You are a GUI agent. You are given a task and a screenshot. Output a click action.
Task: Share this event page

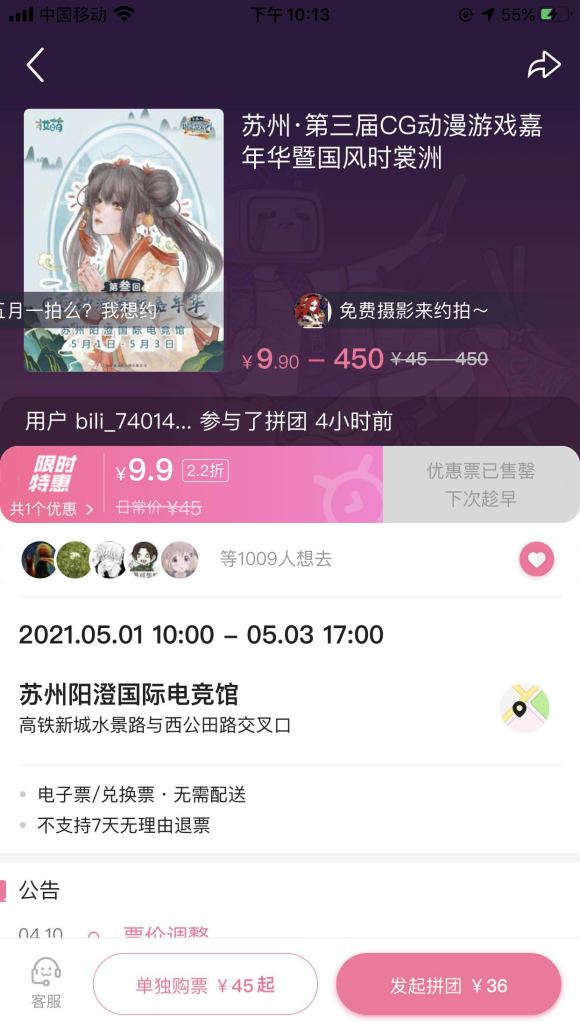pyautogui.click(x=544, y=65)
